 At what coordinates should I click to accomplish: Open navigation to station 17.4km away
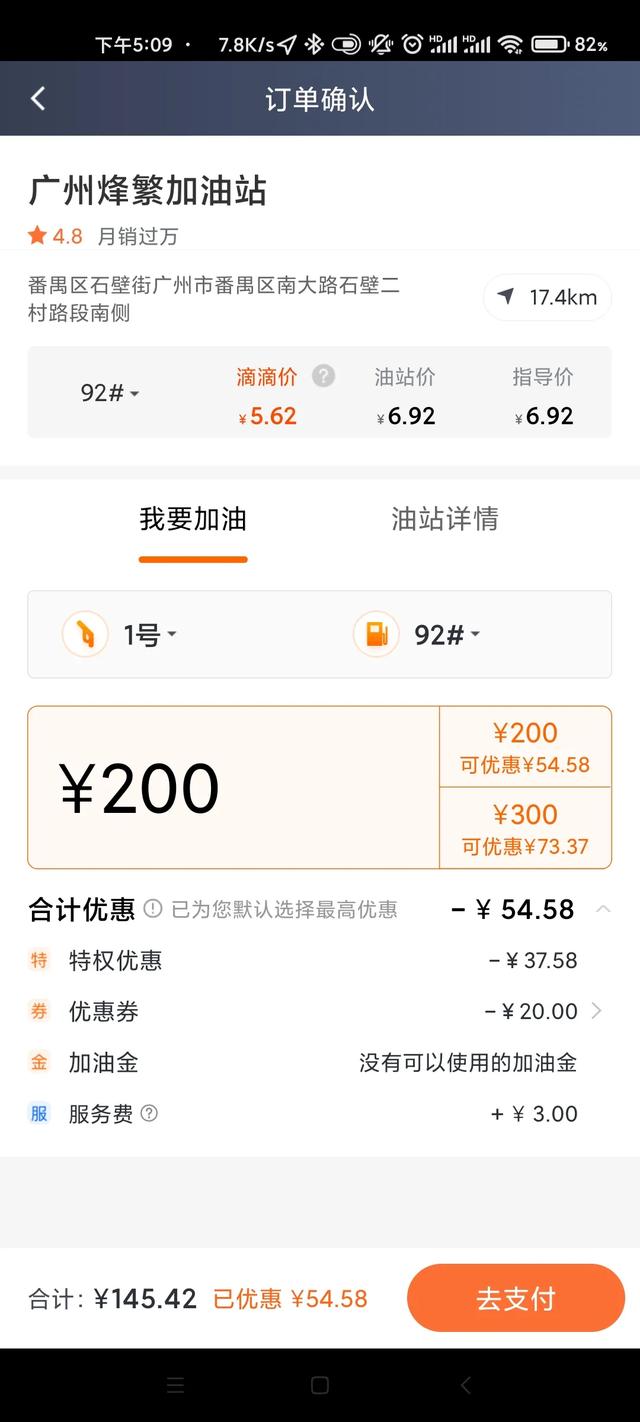[x=547, y=297]
